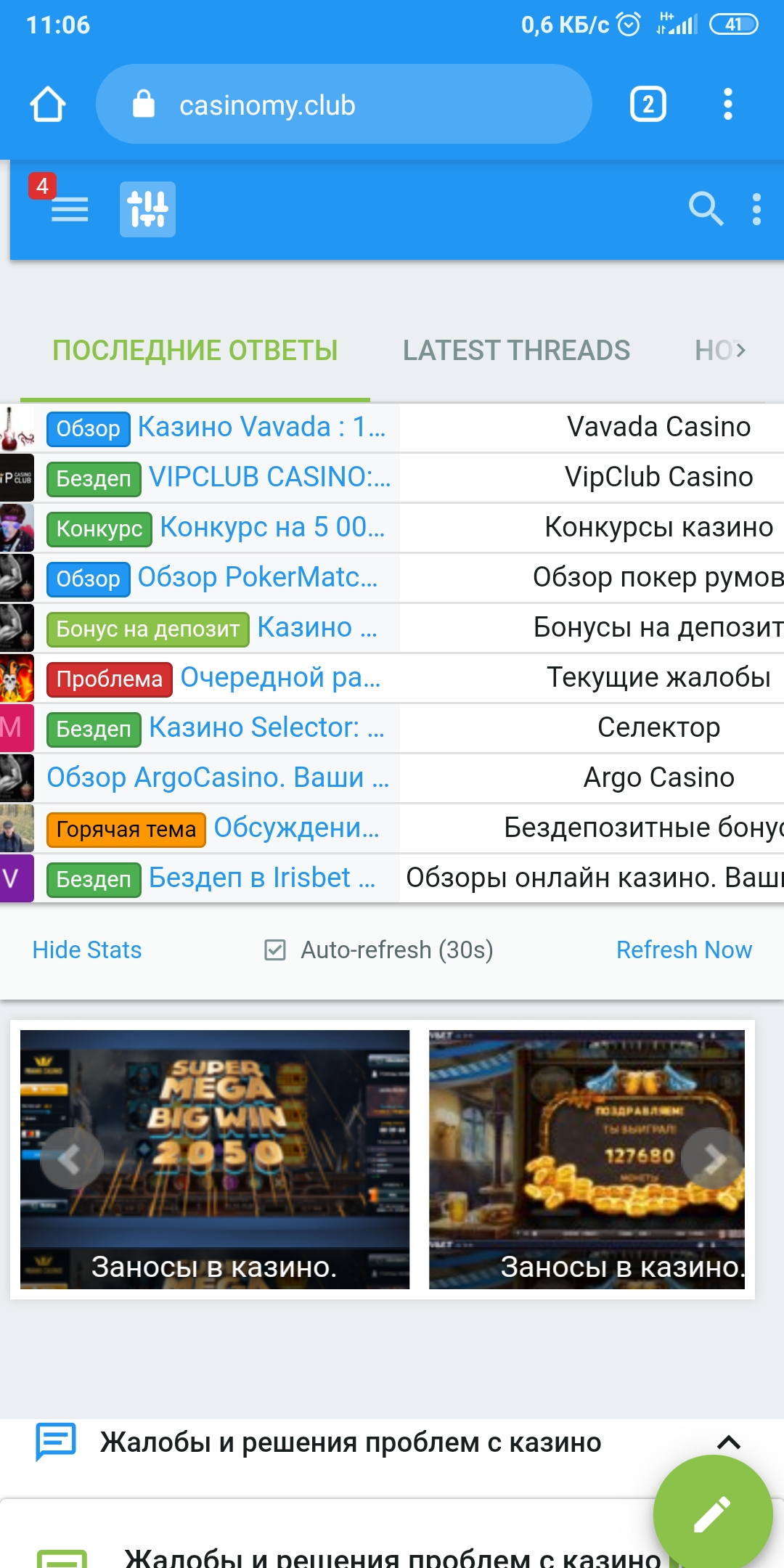
Task: Open the site search icon
Action: coord(706,209)
